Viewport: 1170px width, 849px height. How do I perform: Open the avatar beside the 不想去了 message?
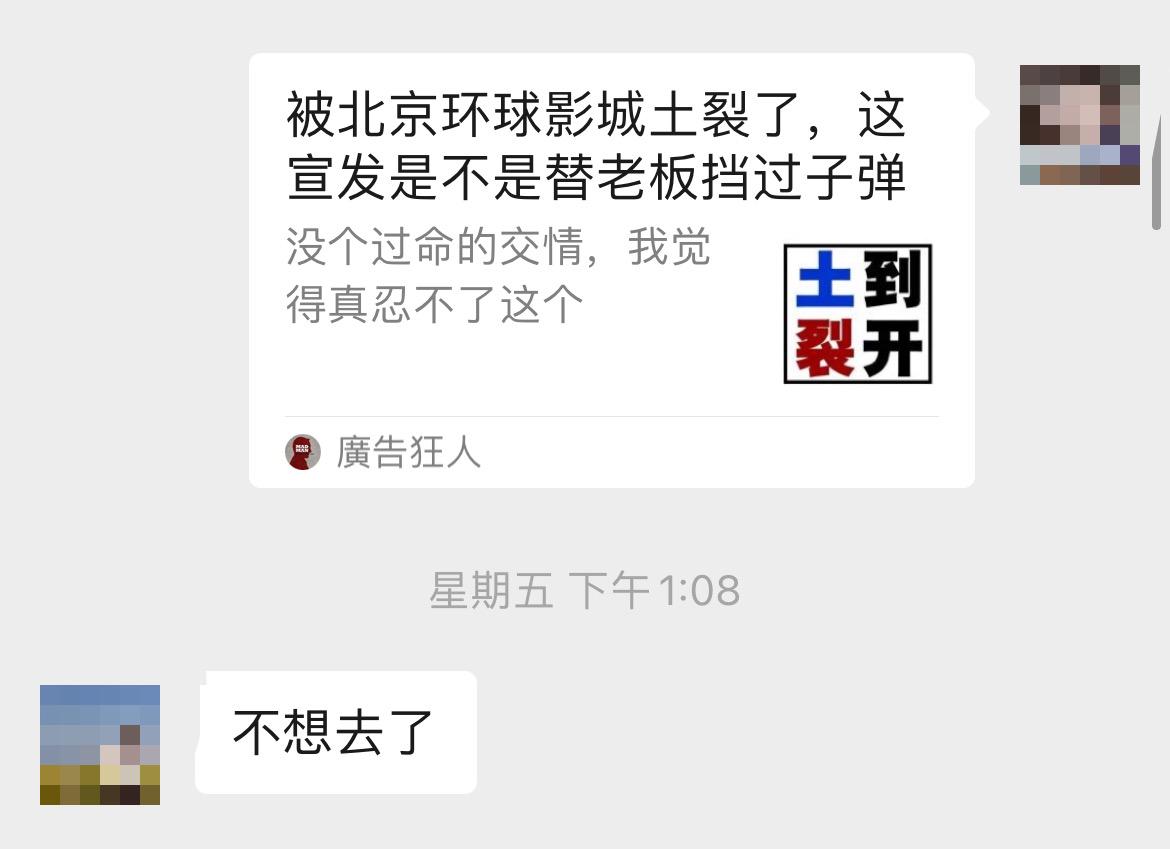[x=100, y=745]
